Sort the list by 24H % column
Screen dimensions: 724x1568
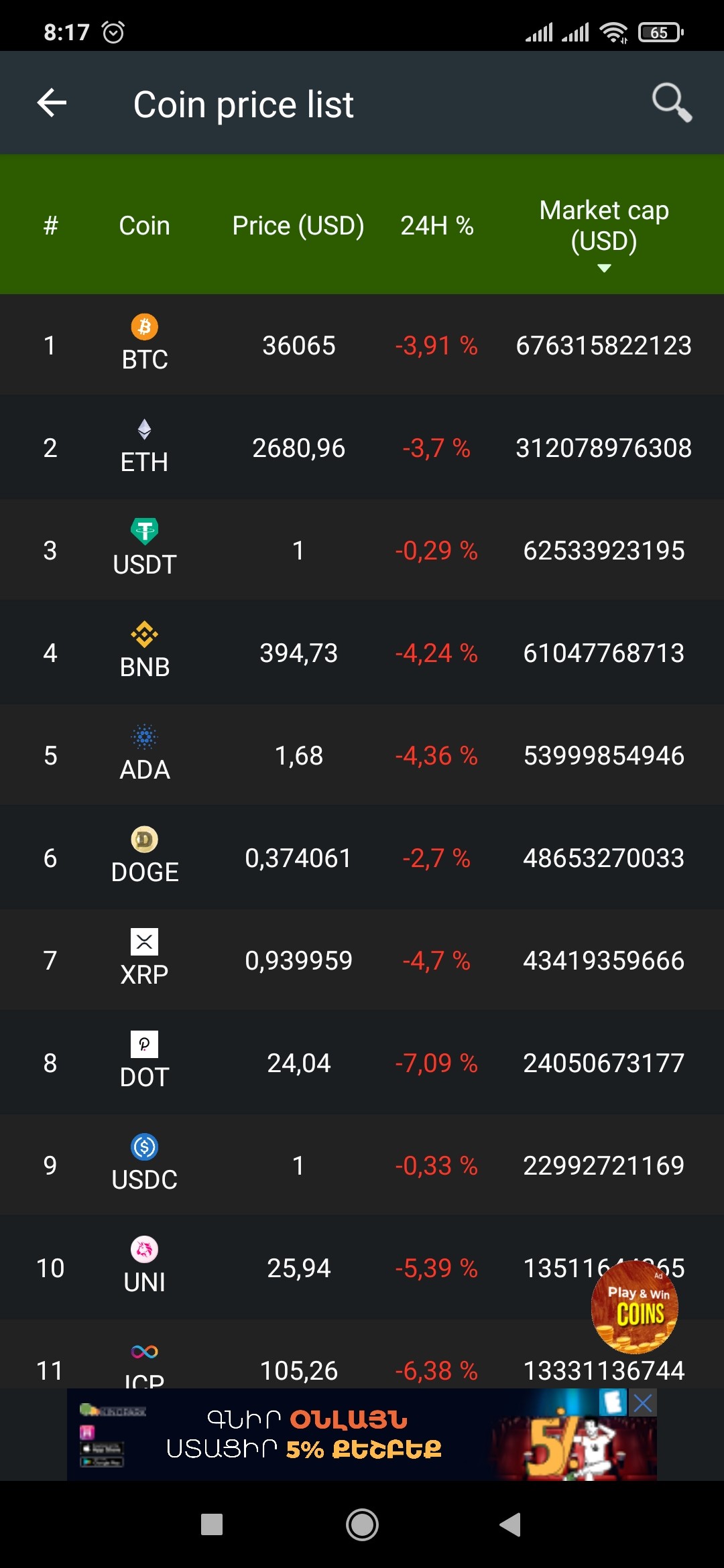click(437, 226)
